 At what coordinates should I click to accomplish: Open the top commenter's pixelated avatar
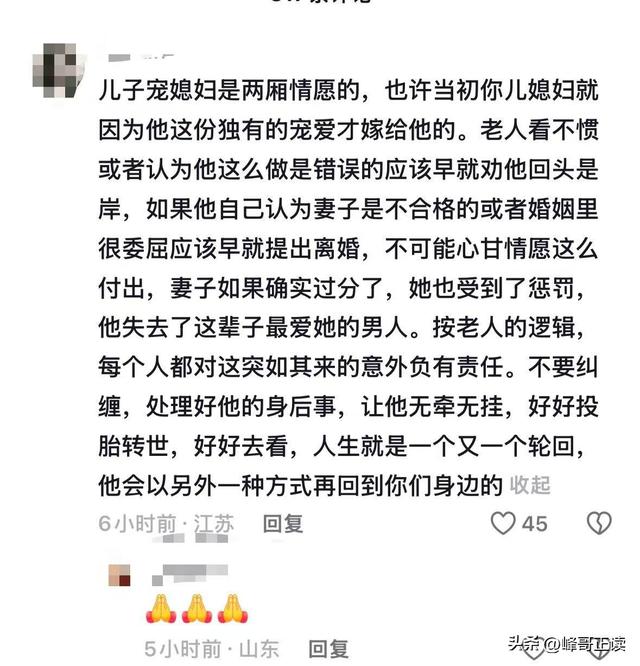pyautogui.click(x=60, y=71)
